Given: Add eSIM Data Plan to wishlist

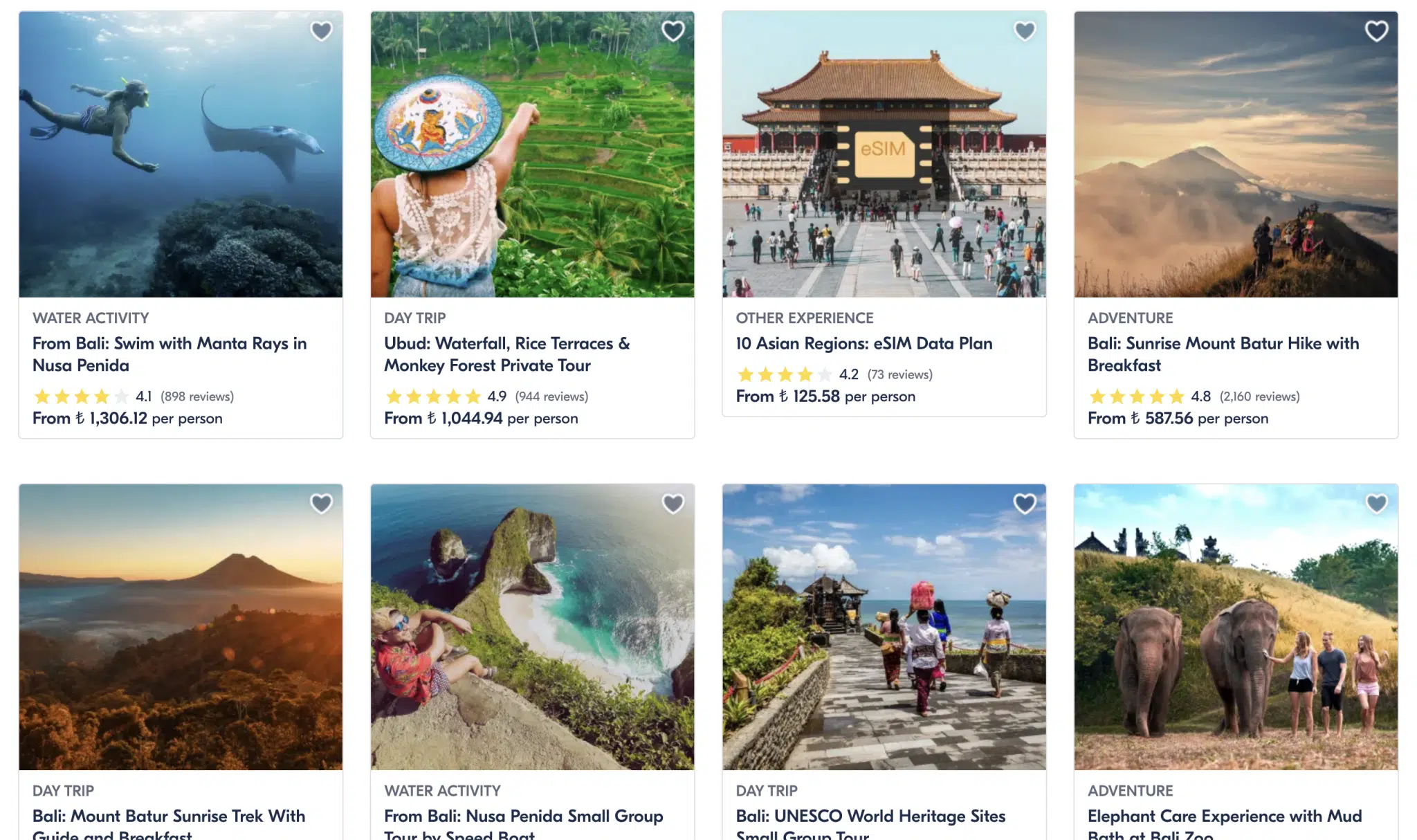Looking at the screenshot, I should click(x=1025, y=31).
